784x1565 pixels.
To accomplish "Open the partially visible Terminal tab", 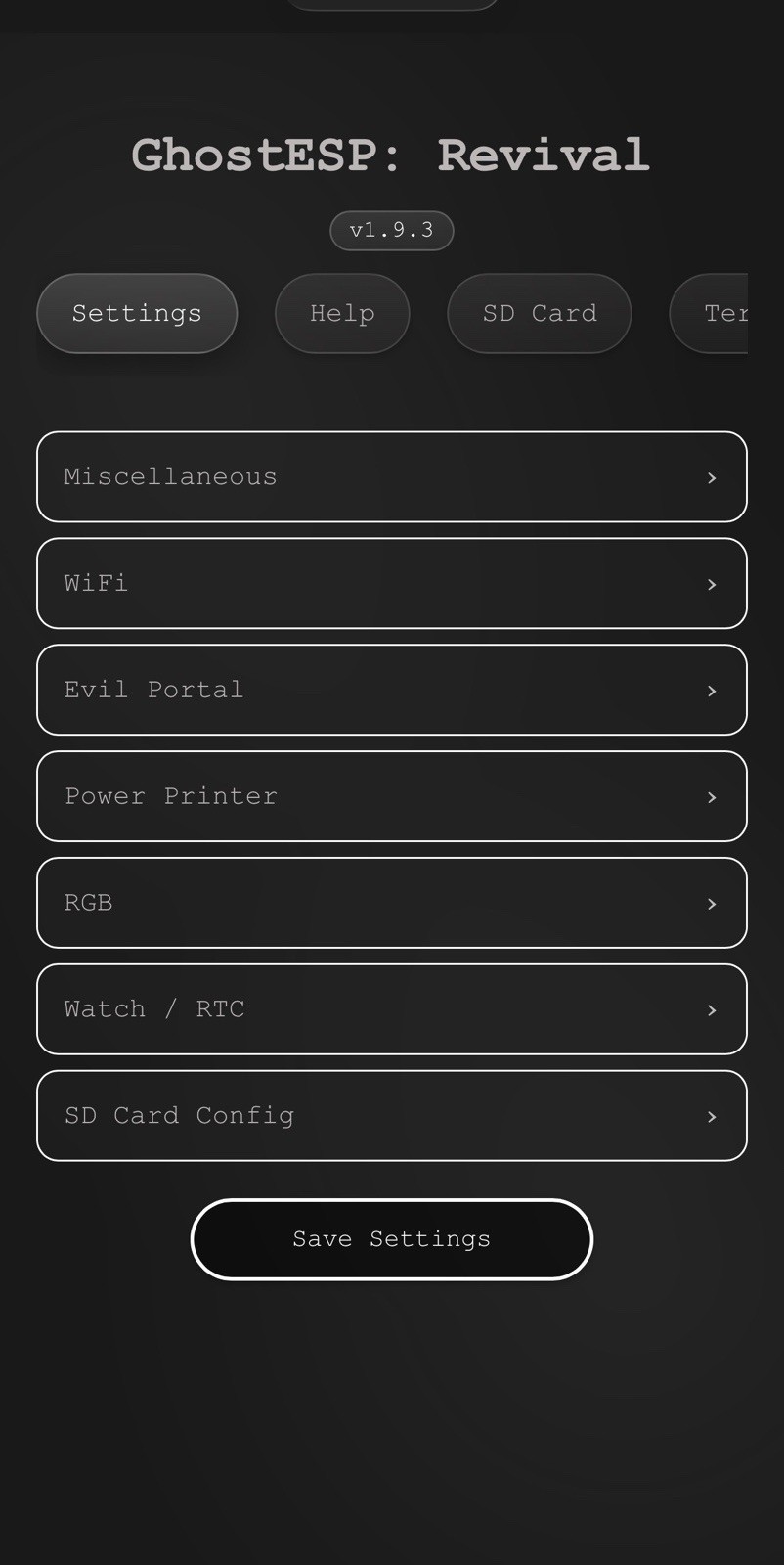I will (728, 313).
